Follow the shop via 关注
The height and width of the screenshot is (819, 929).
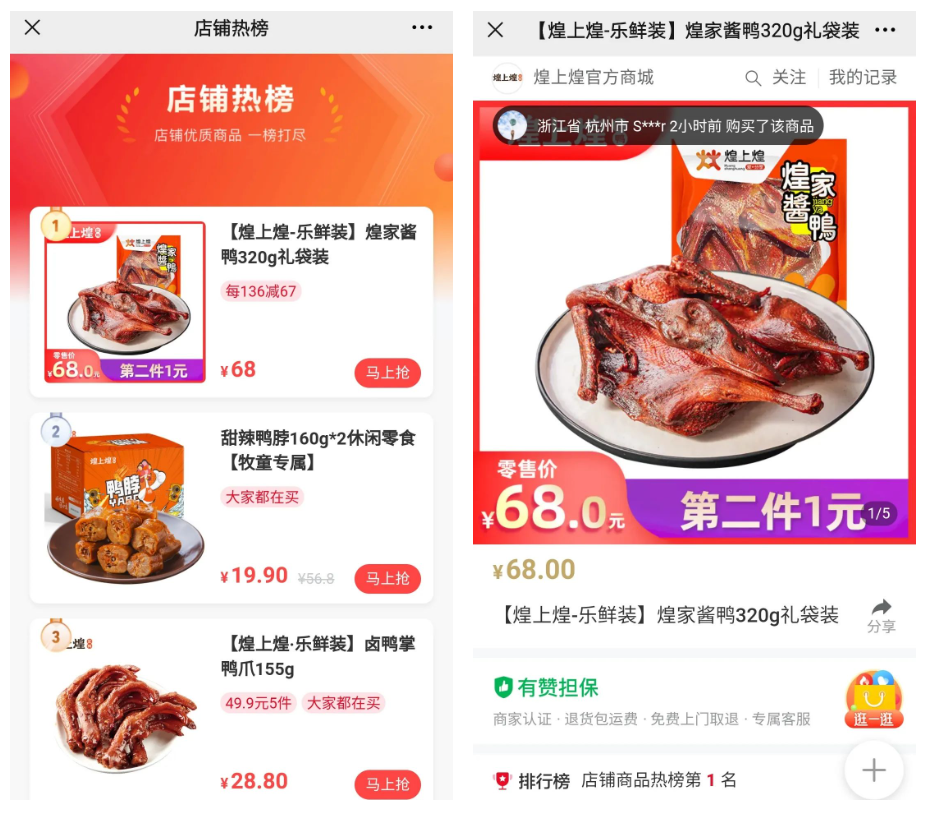coord(788,78)
